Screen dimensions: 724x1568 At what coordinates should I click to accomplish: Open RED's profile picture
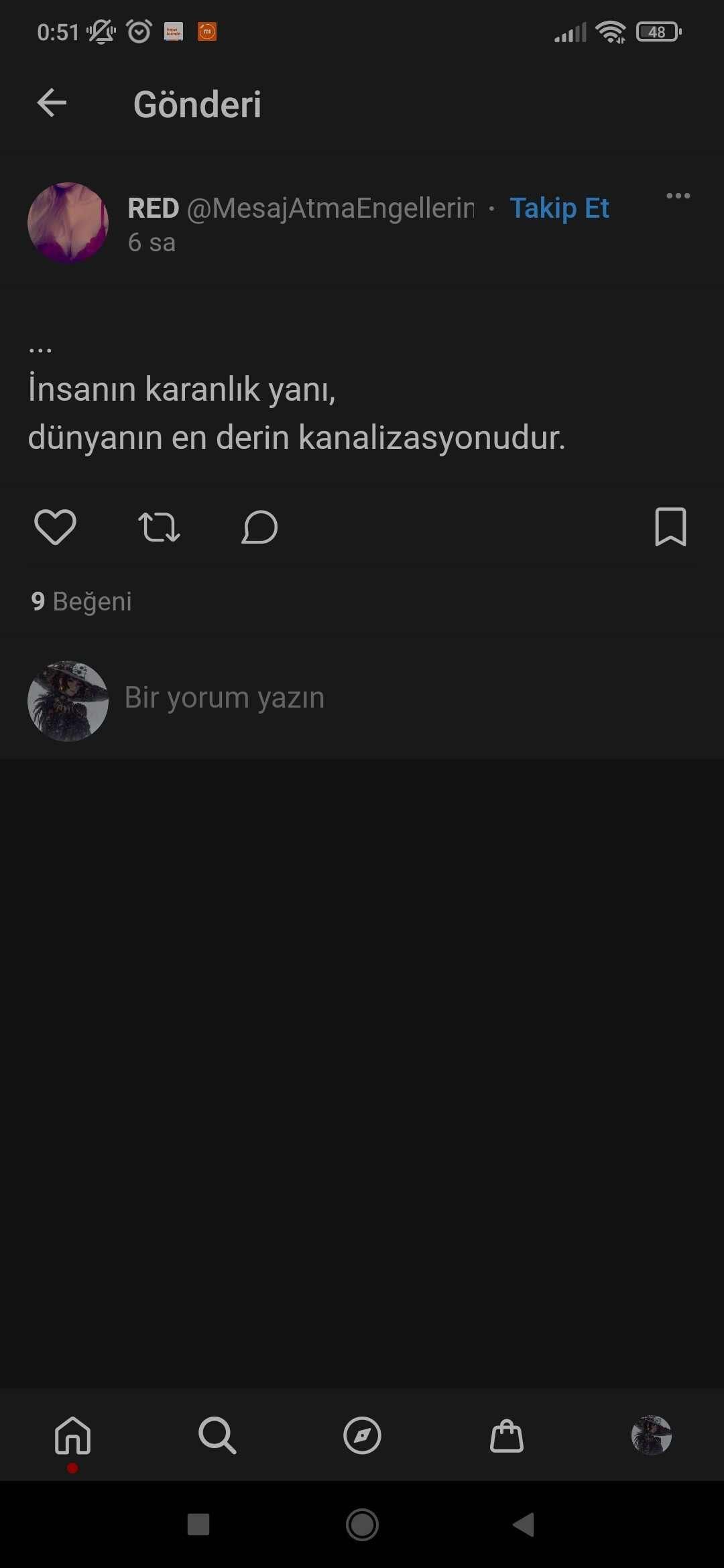click(x=68, y=222)
